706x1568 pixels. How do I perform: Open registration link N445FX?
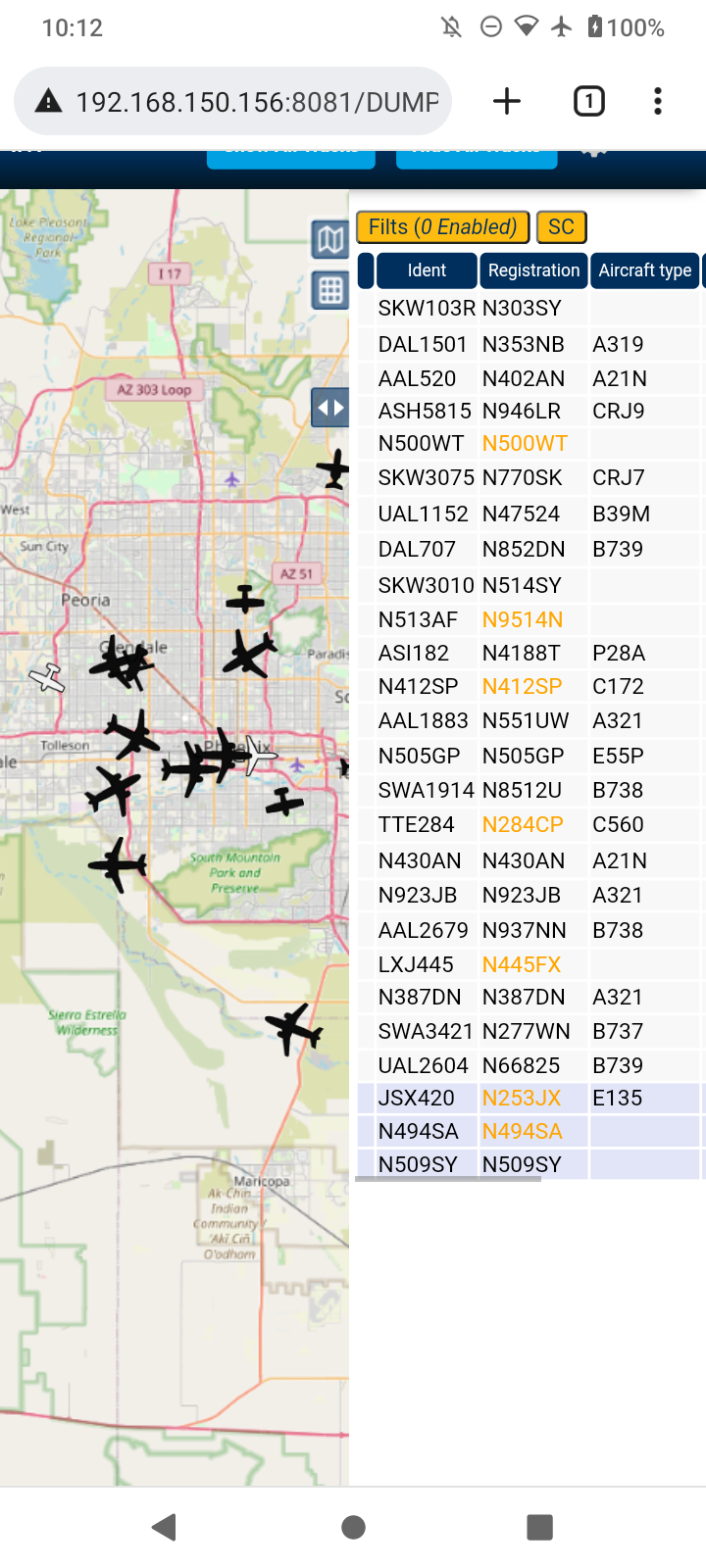pos(522,965)
